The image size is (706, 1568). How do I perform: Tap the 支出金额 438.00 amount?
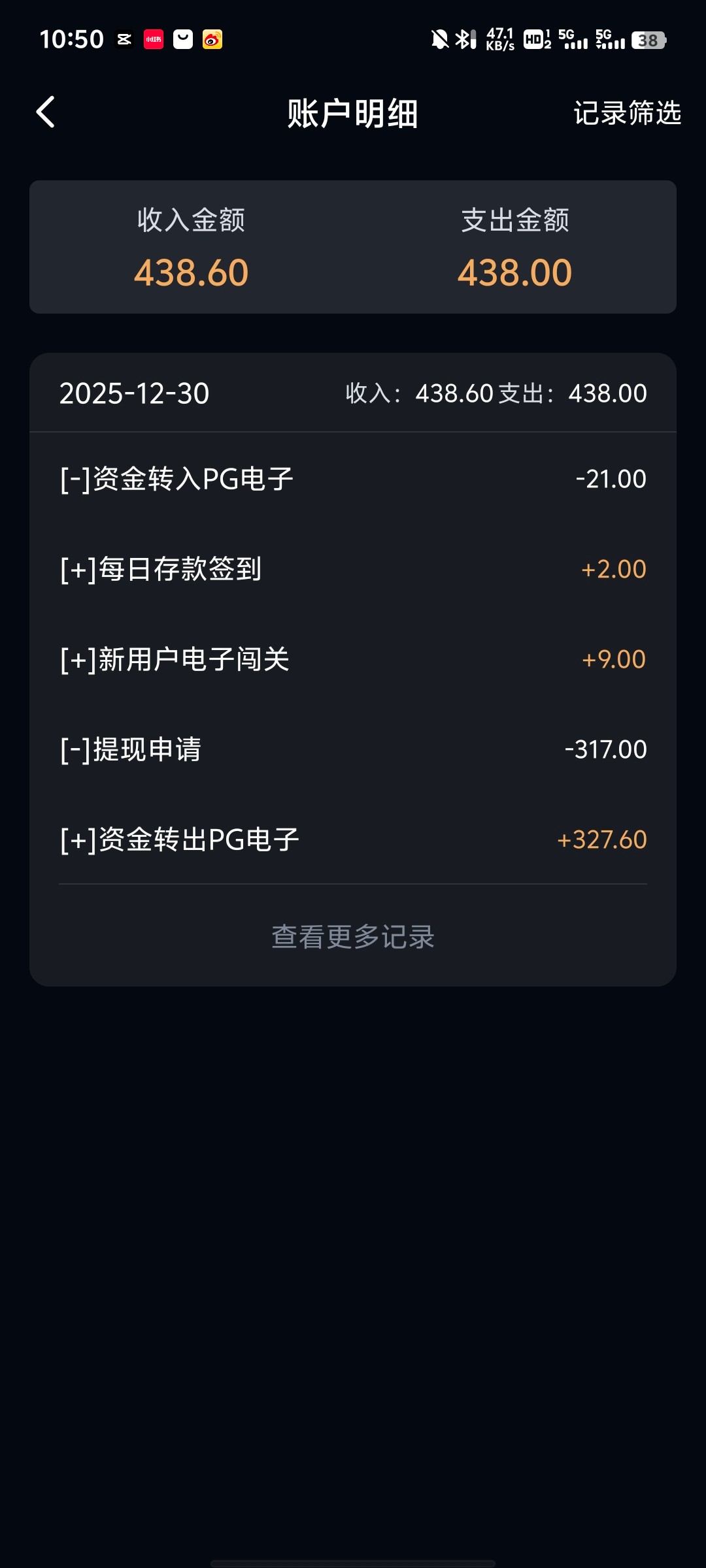514,272
